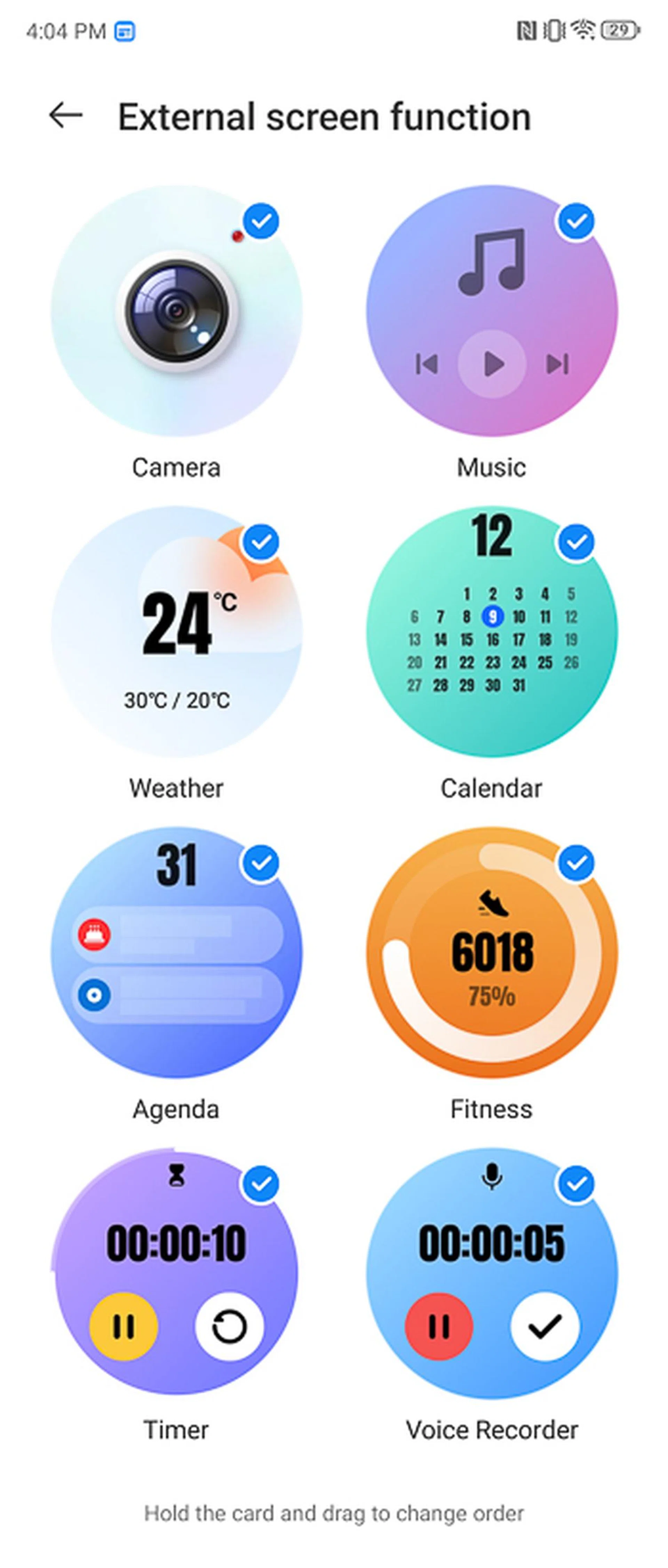Tap the Wi-Fi icon in the status bar
The image size is (668, 1568).
click(583, 29)
